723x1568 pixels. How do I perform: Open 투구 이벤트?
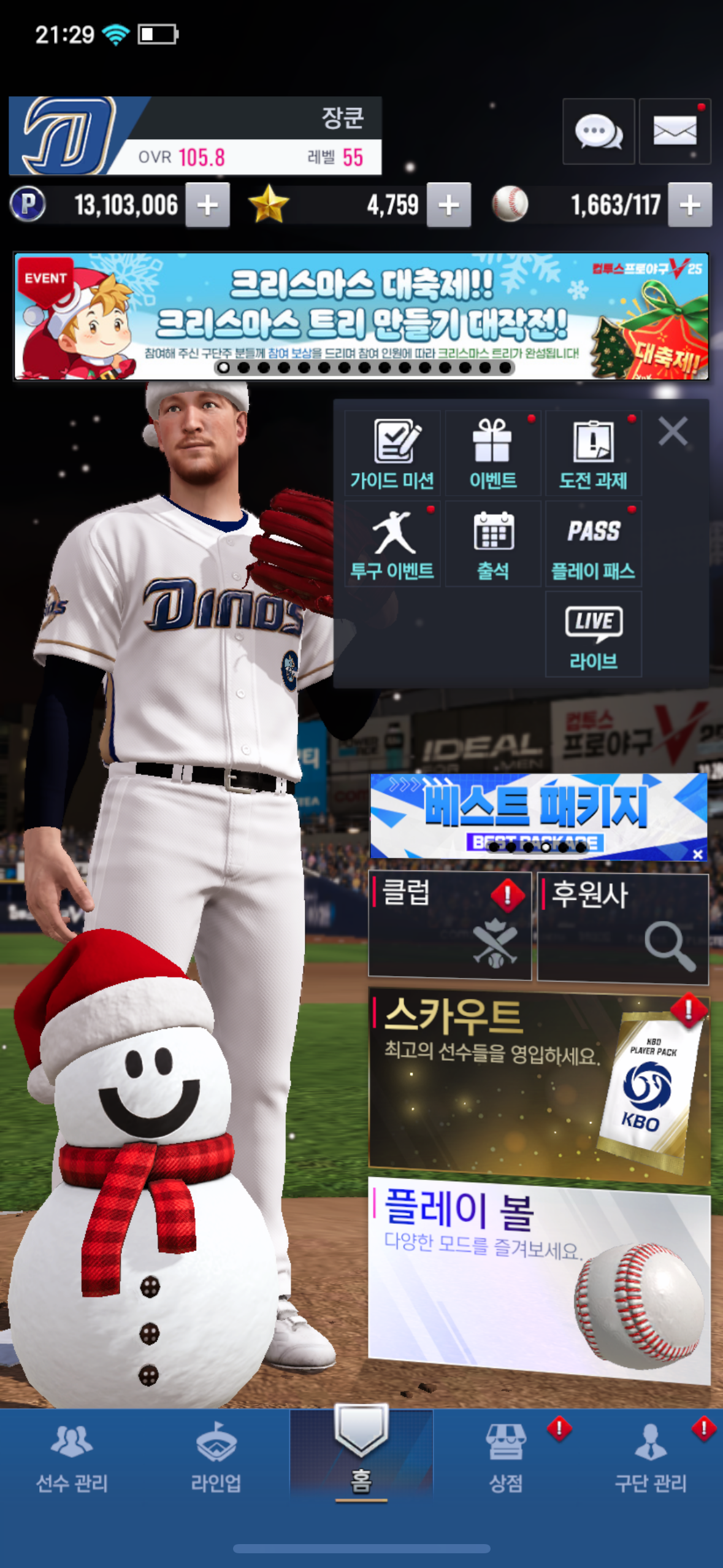[x=392, y=544]
